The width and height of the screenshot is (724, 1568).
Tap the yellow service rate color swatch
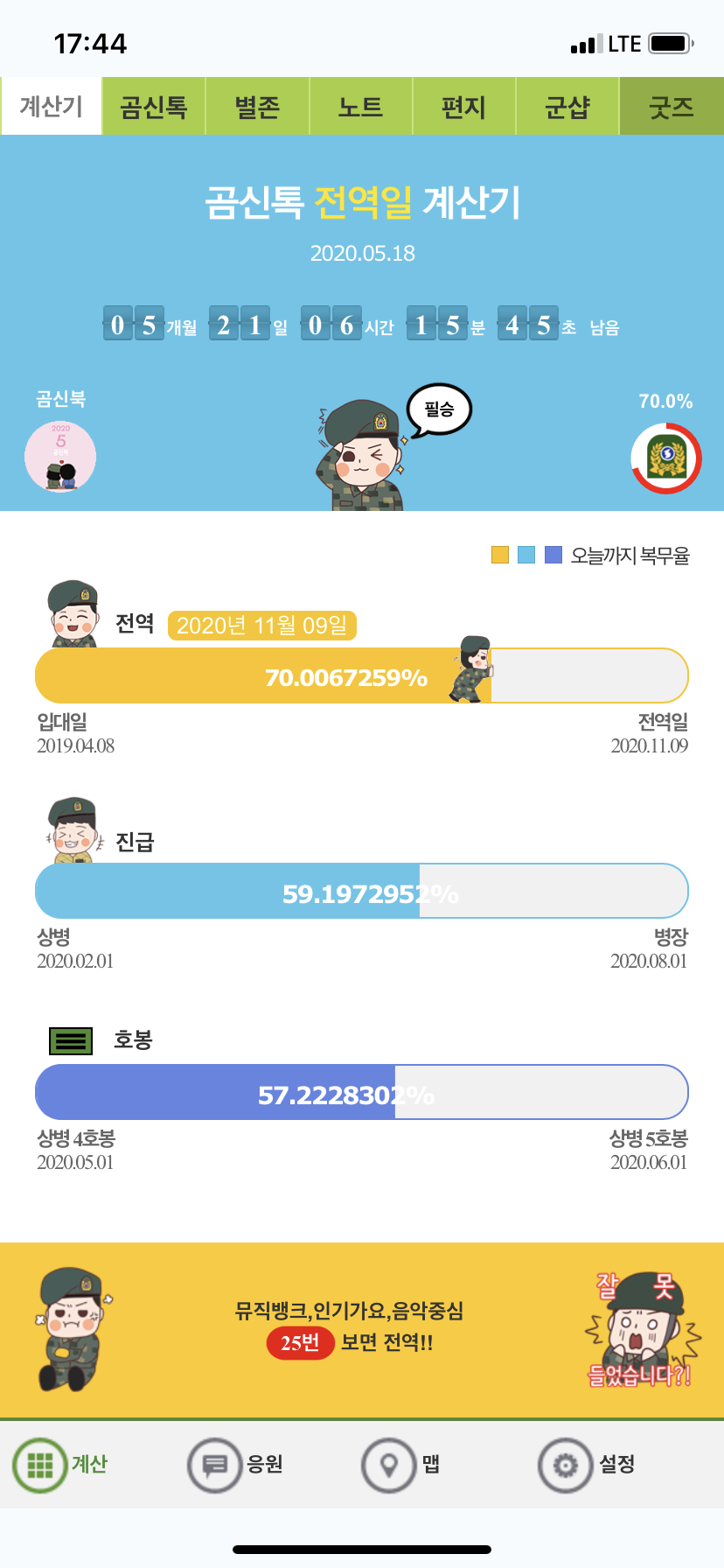(500, 555)
